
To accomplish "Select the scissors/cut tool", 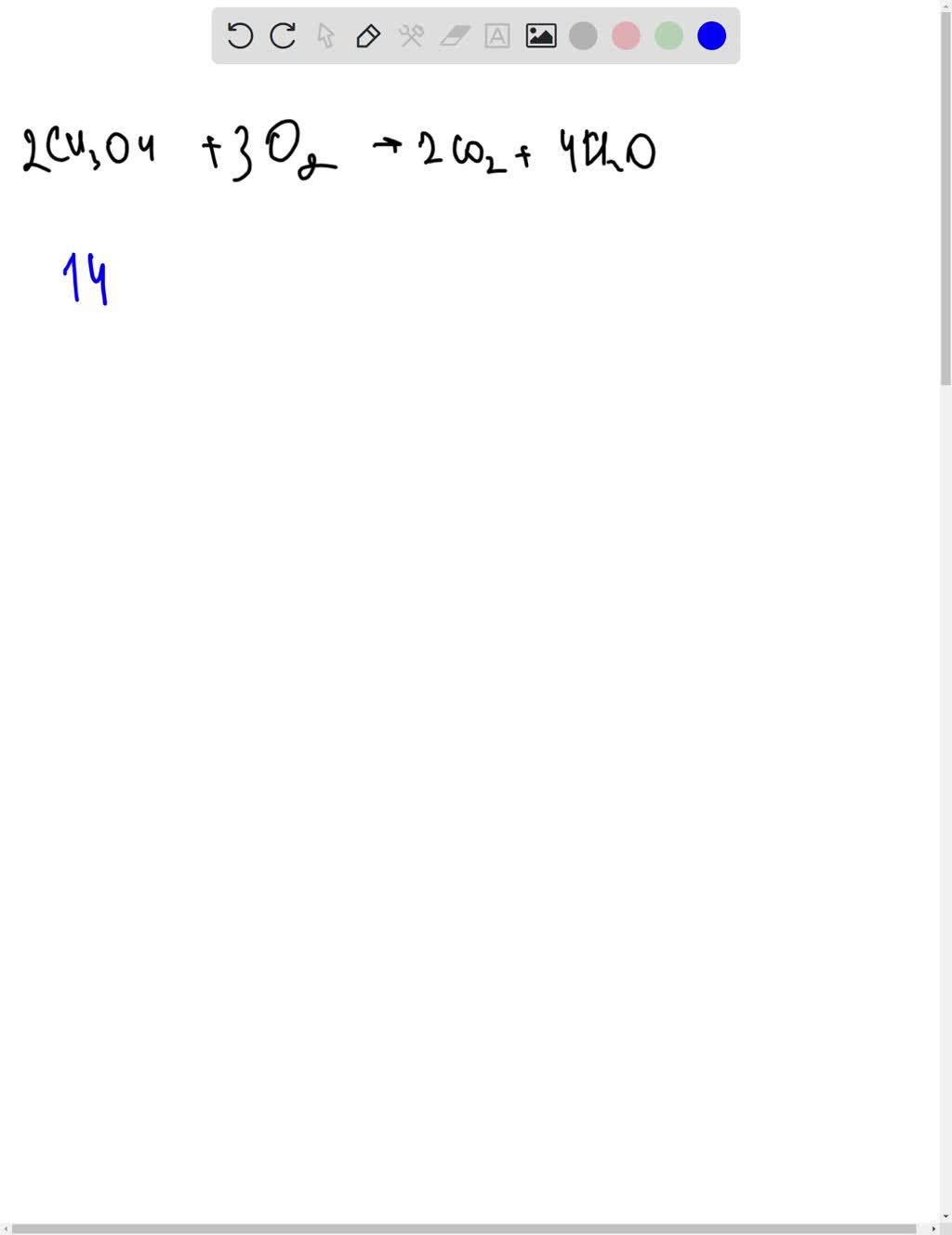I will (x=411, y=35).
